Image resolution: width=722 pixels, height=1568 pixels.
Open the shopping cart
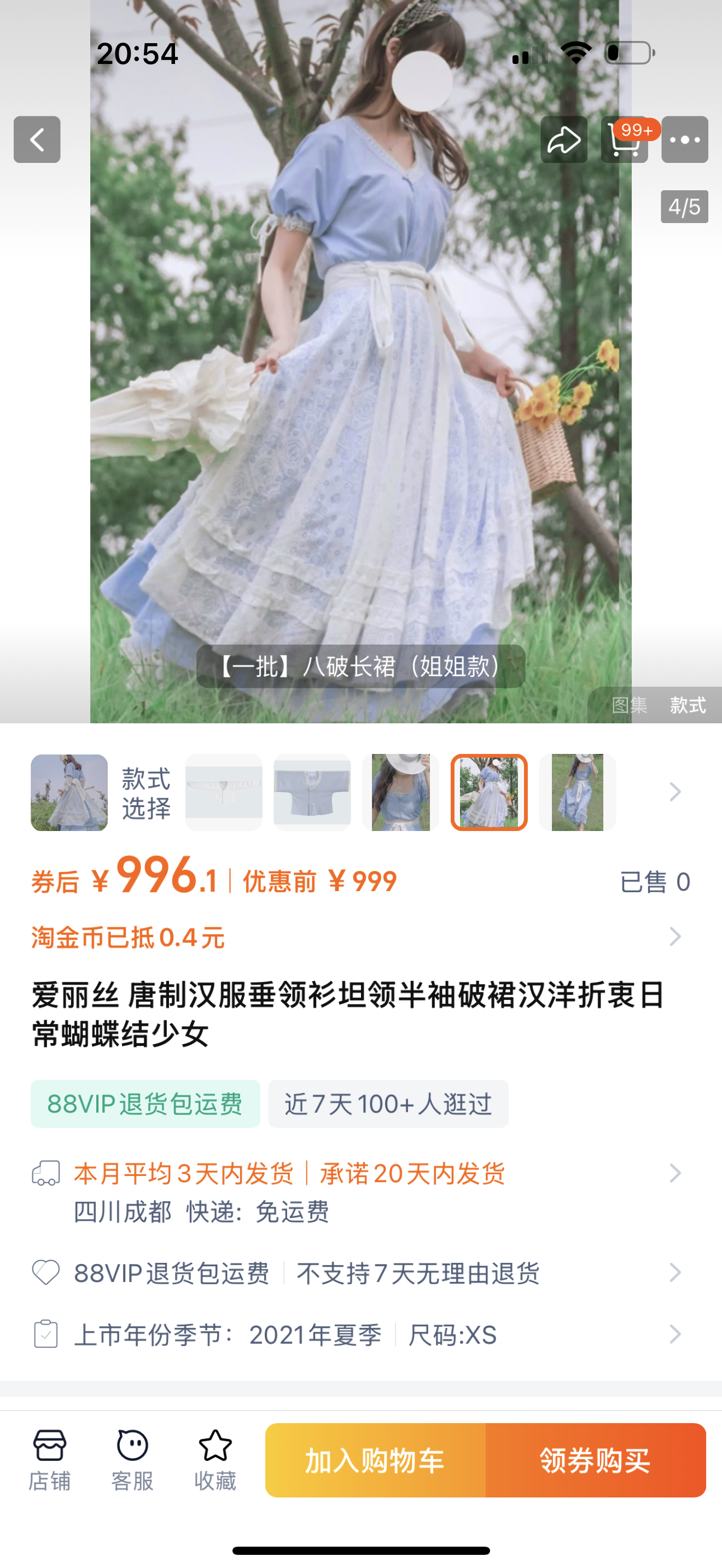[624, 139]
